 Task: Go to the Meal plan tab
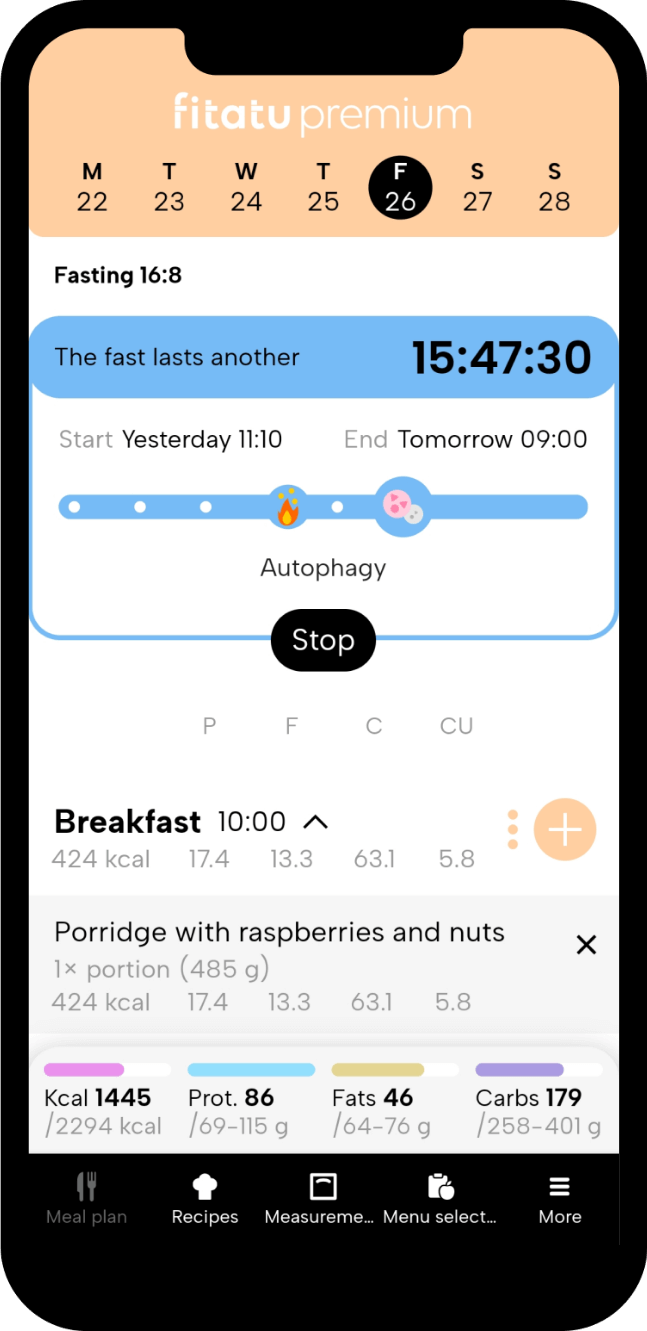(87, 1199)
